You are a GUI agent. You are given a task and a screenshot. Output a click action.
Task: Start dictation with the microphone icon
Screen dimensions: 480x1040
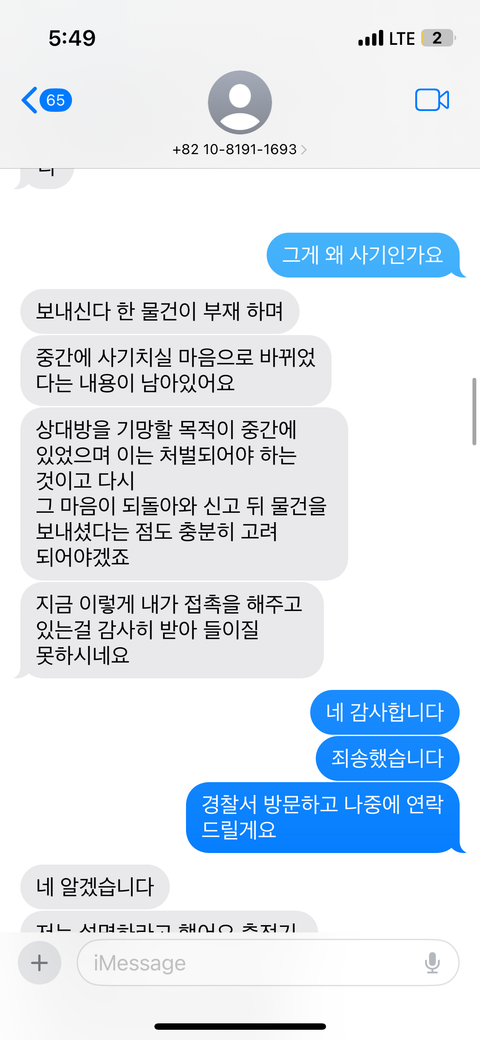(432, 962)
